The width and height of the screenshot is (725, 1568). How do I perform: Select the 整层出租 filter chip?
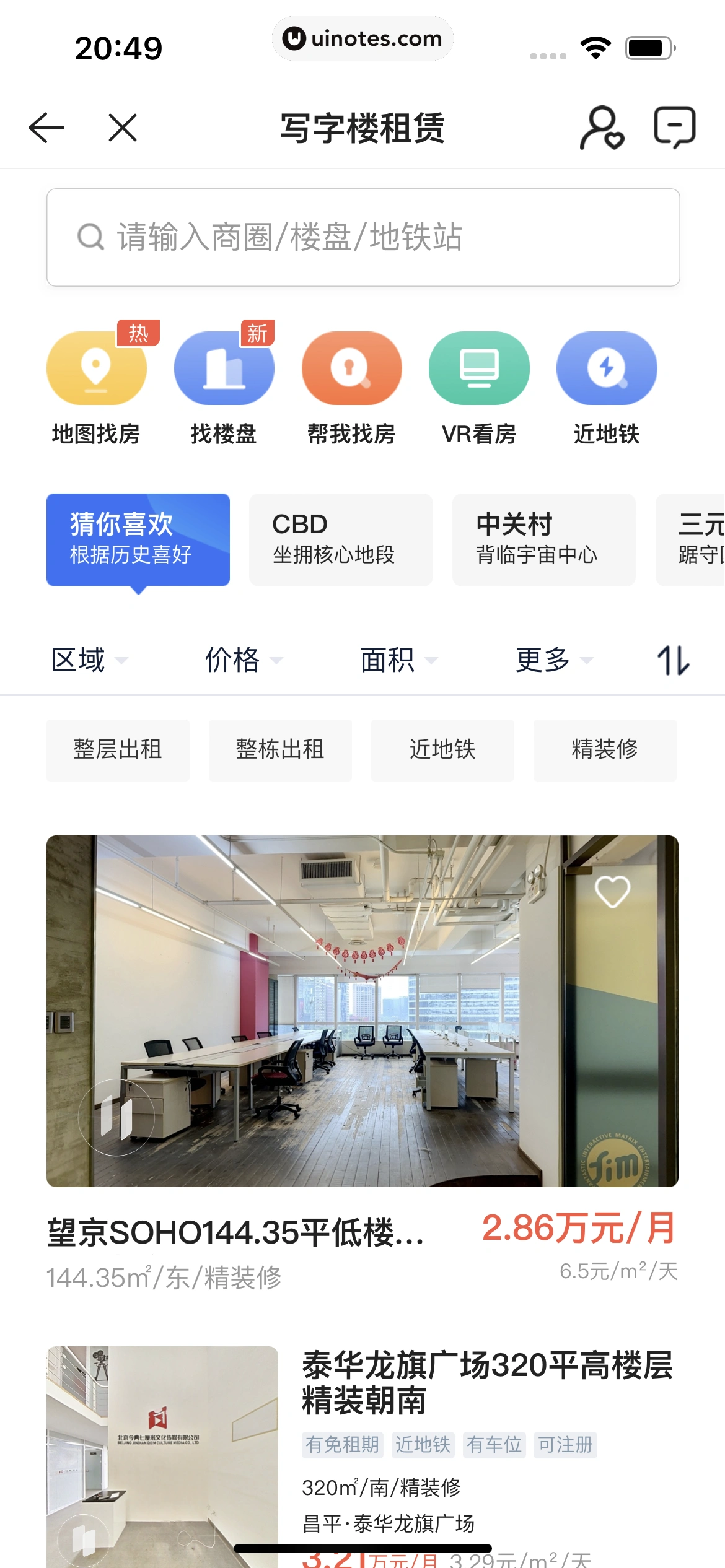coord(118,750)
